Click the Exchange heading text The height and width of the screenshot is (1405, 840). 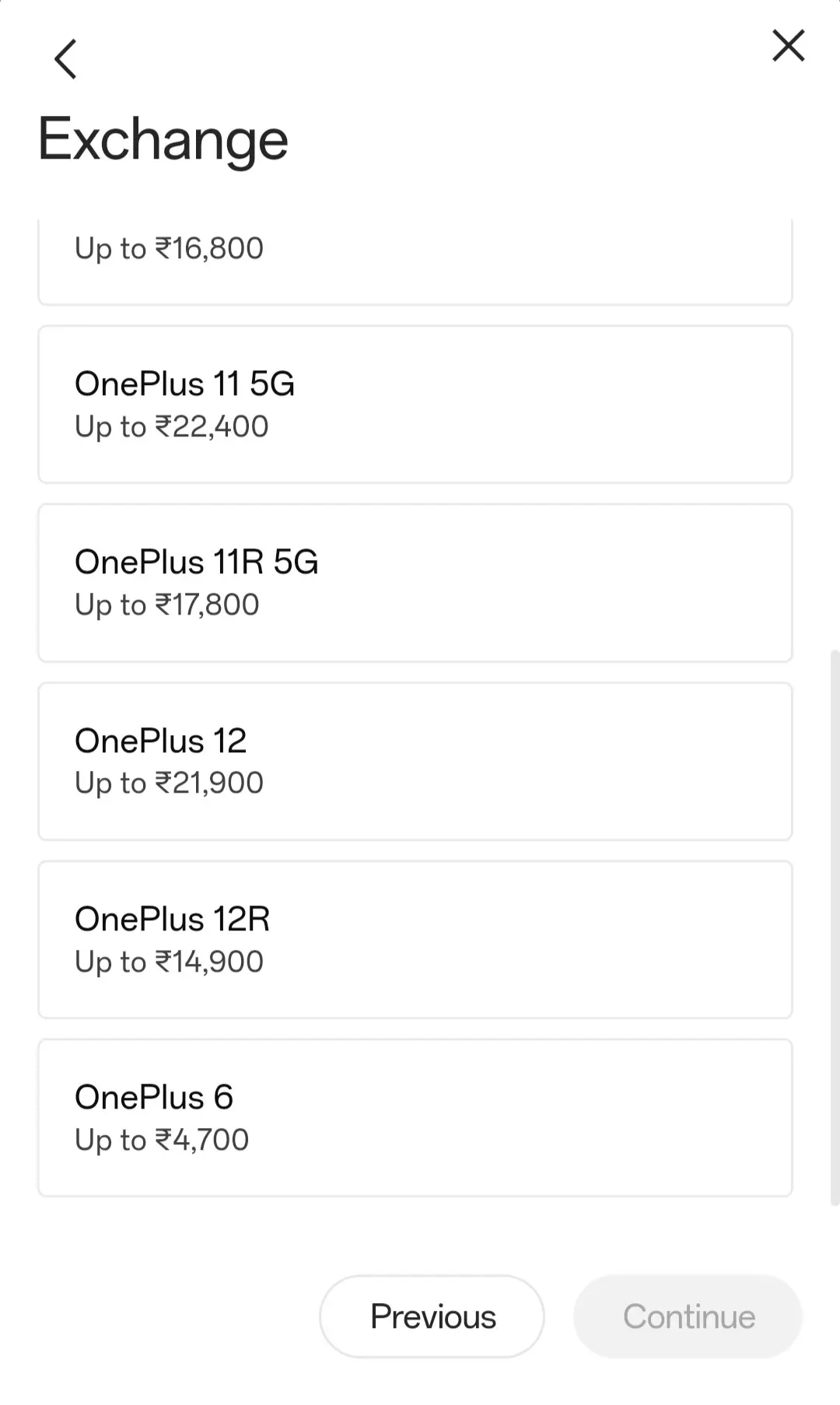coord(163,138)
